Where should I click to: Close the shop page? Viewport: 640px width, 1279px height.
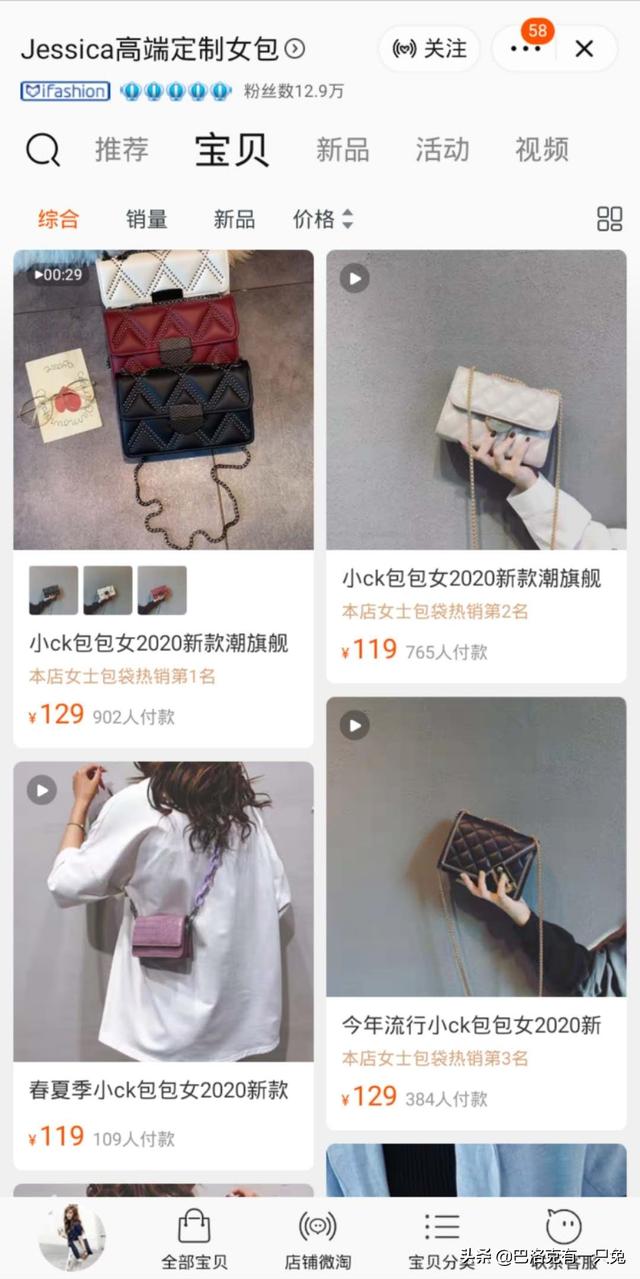tap(584, 49)
